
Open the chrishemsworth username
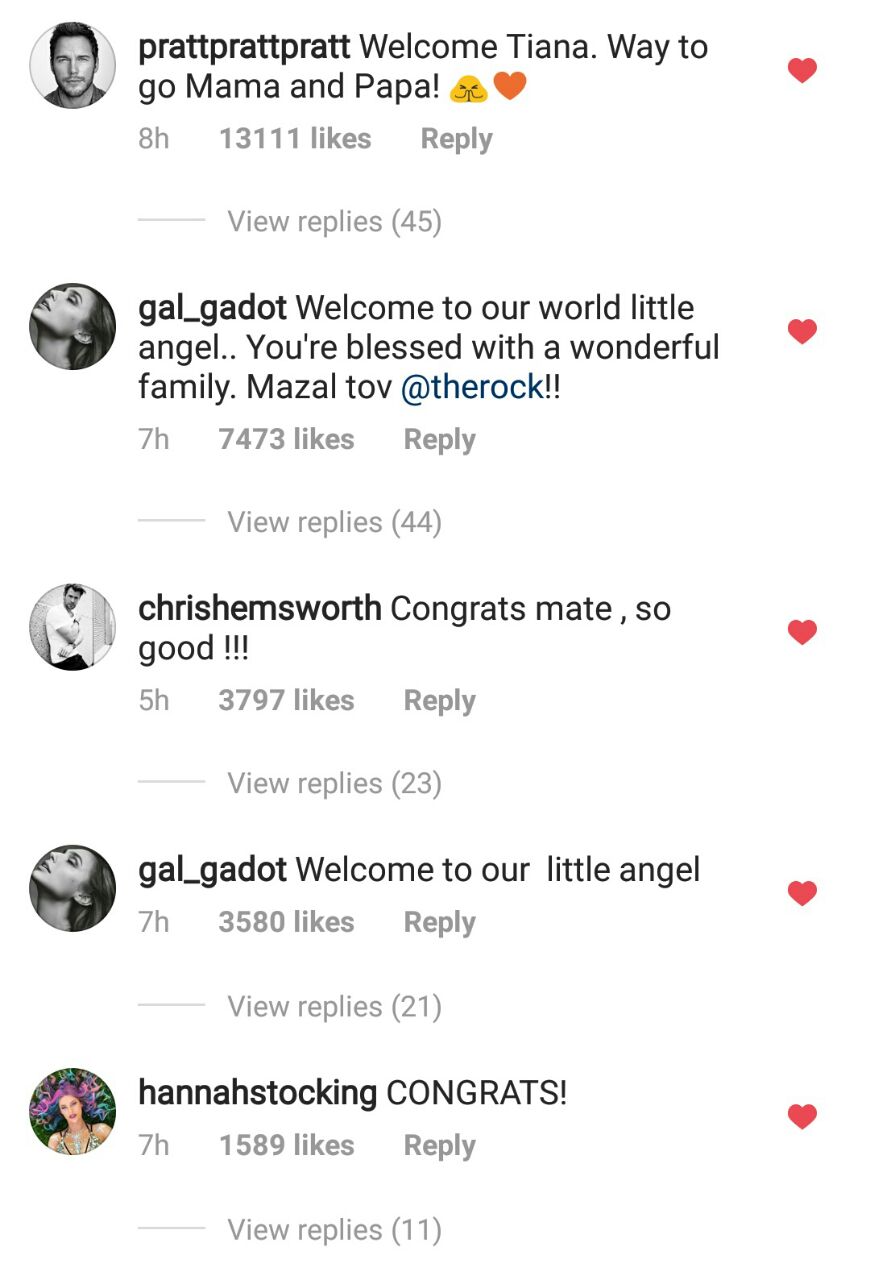tap(259, 608)
